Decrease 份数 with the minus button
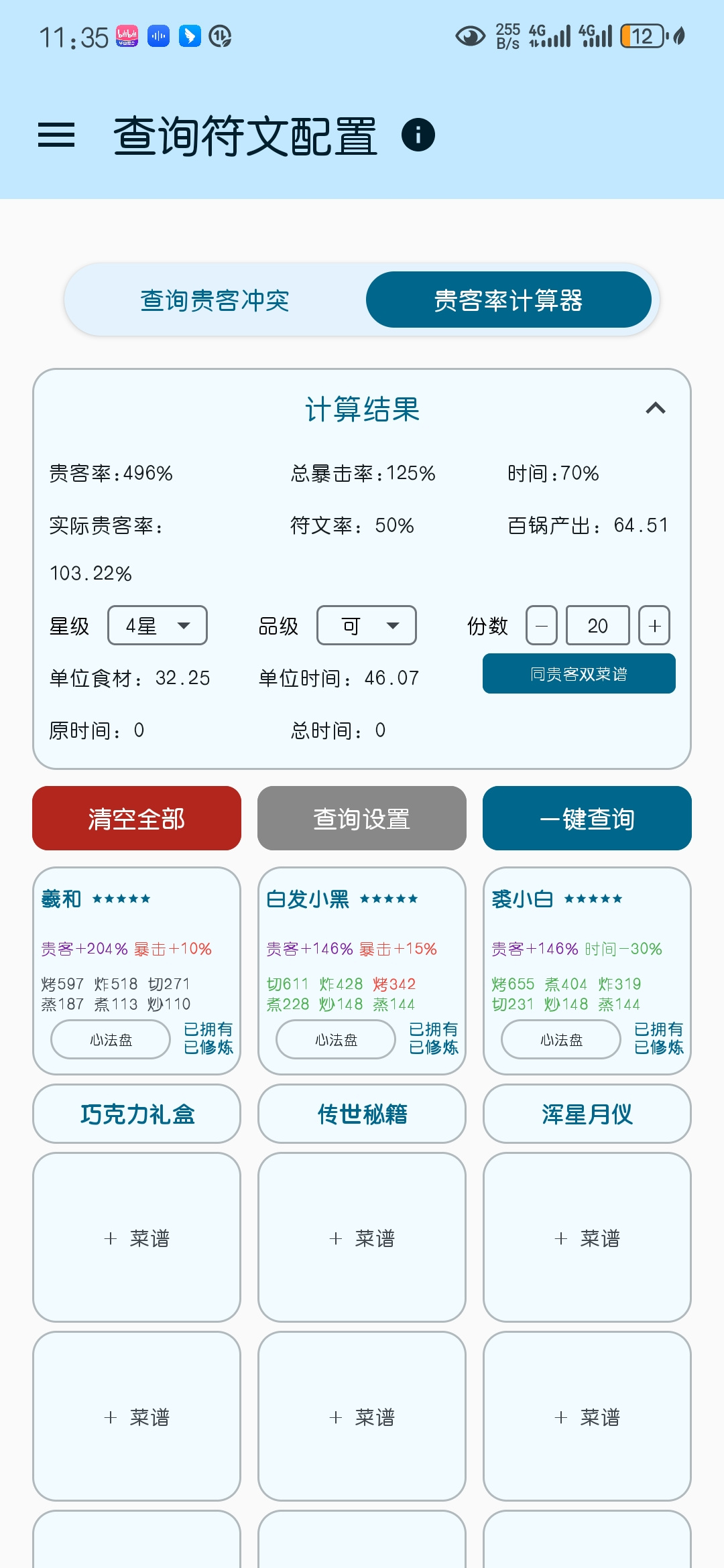724x1568 pixels. coord(542,626)
